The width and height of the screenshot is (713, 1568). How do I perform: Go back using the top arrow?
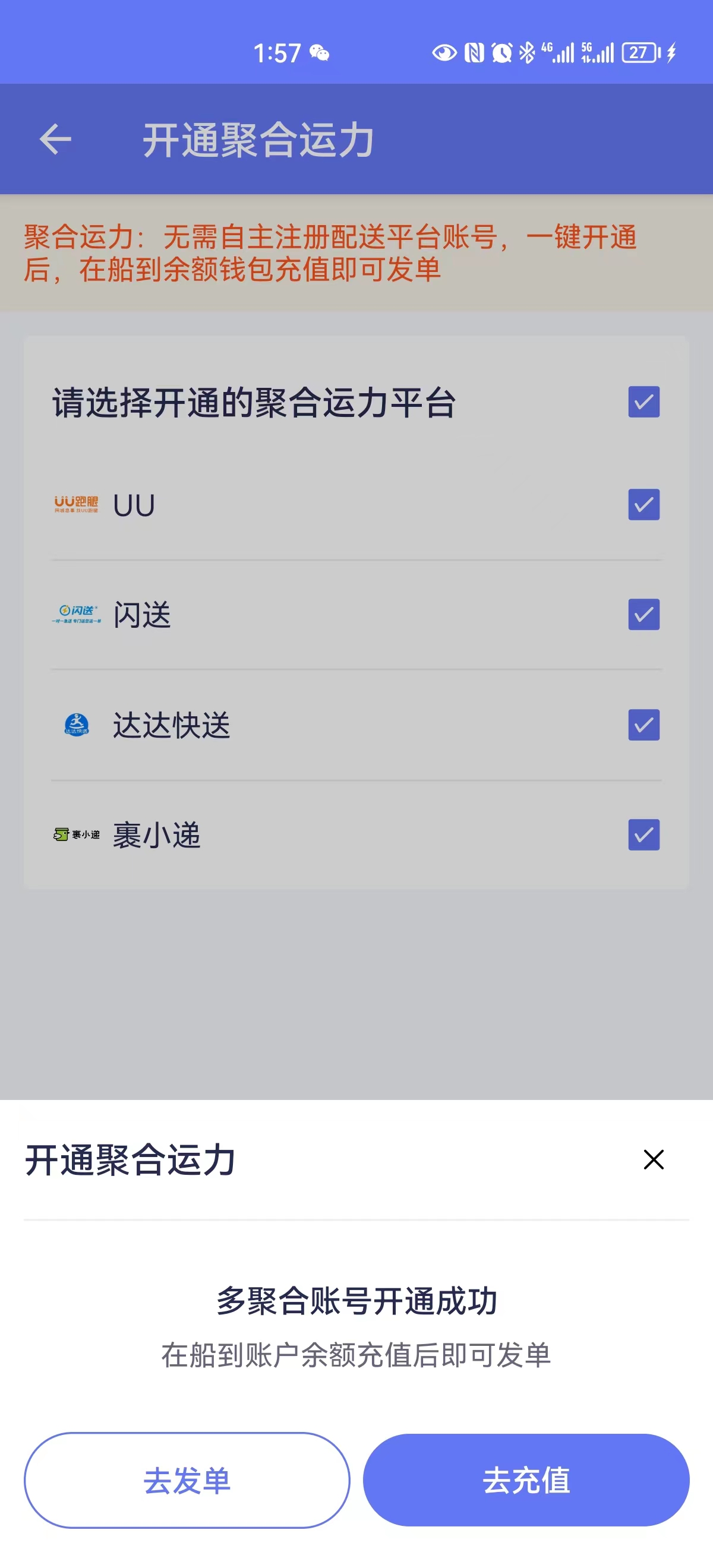tap(55, 140)
